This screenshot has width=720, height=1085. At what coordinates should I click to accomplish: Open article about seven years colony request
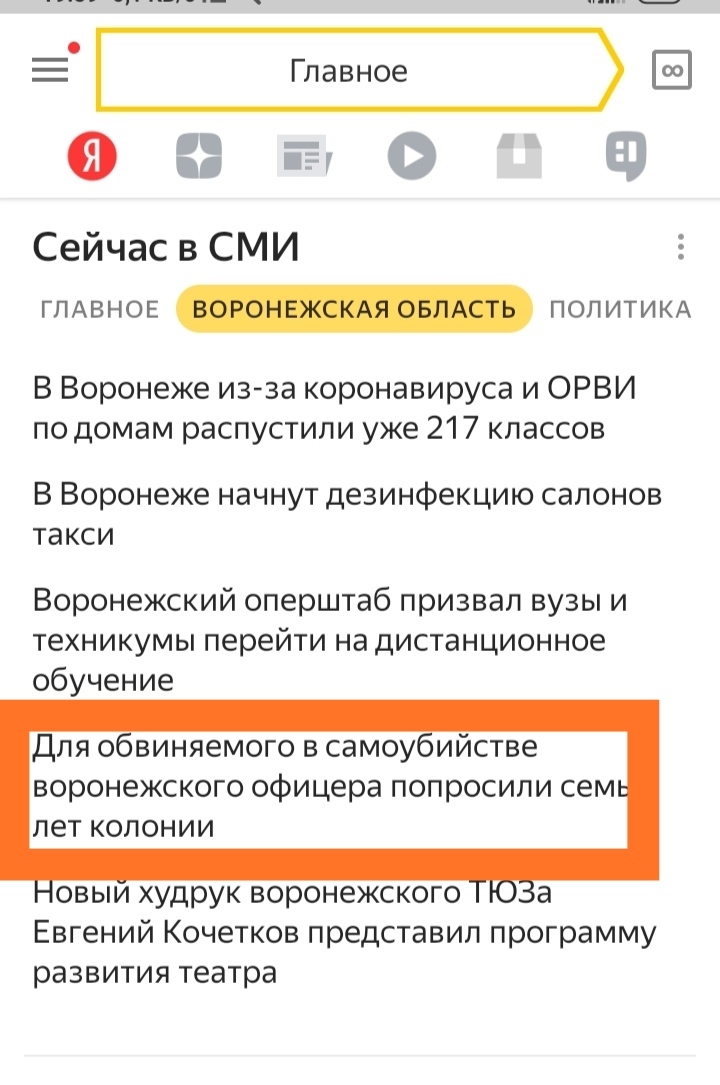(328, 787)
